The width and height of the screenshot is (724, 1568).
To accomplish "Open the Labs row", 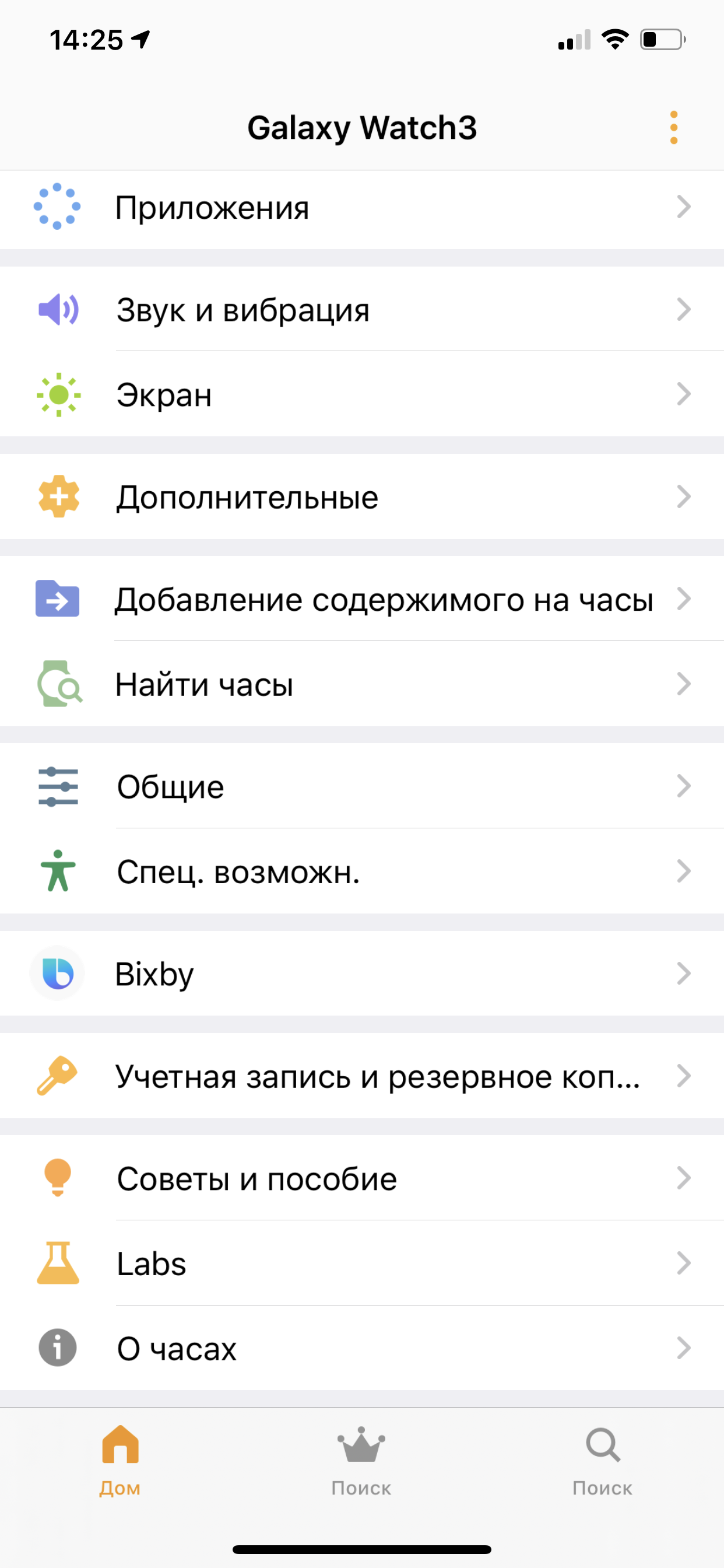I will [x=362, y=1263].
